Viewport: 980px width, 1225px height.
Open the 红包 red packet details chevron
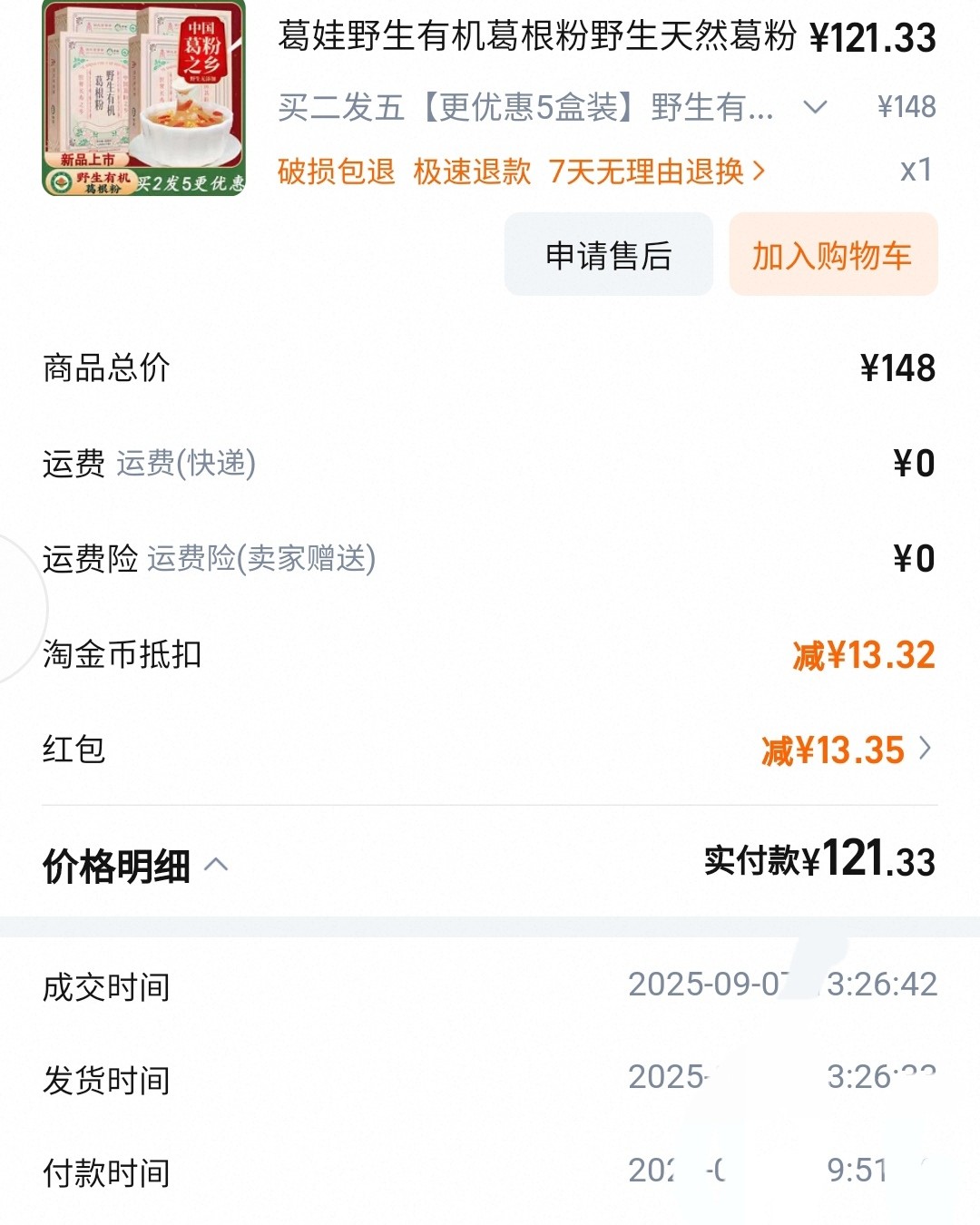click(925, 749)
